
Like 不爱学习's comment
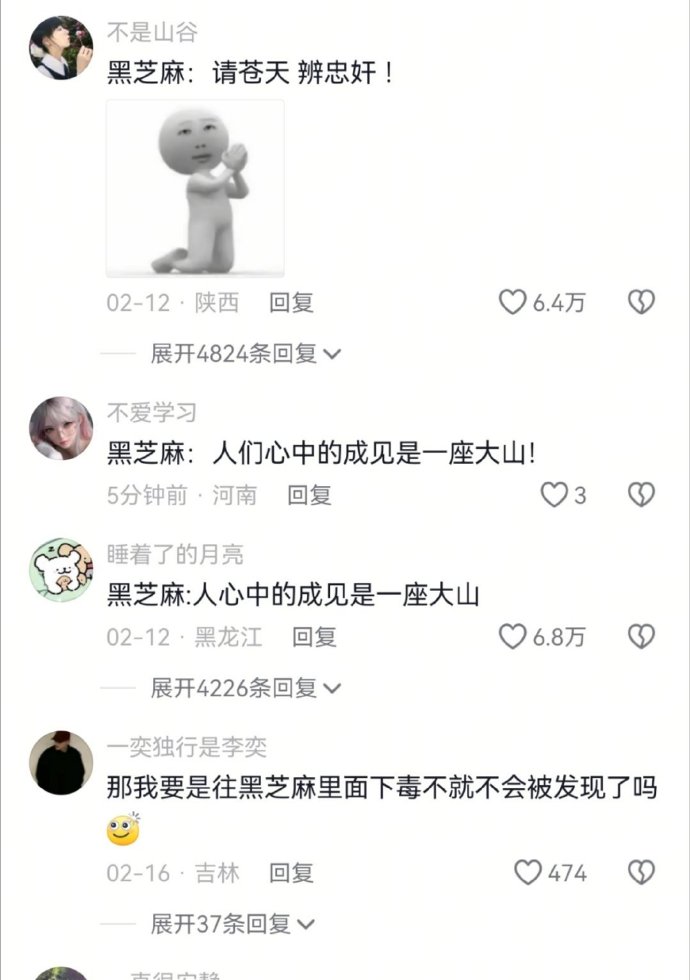[x=554, y=495]
